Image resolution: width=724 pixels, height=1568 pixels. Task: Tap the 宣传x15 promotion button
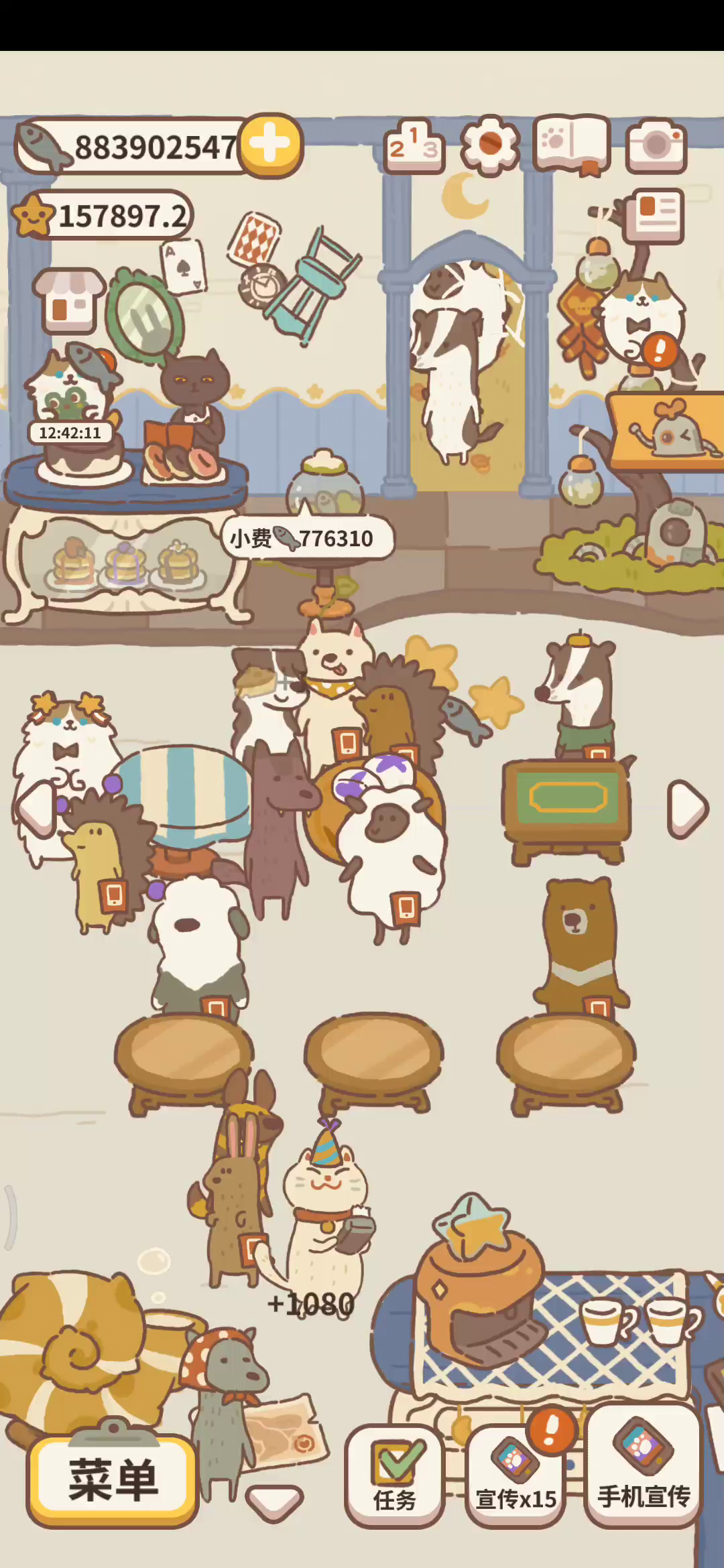516,1478
